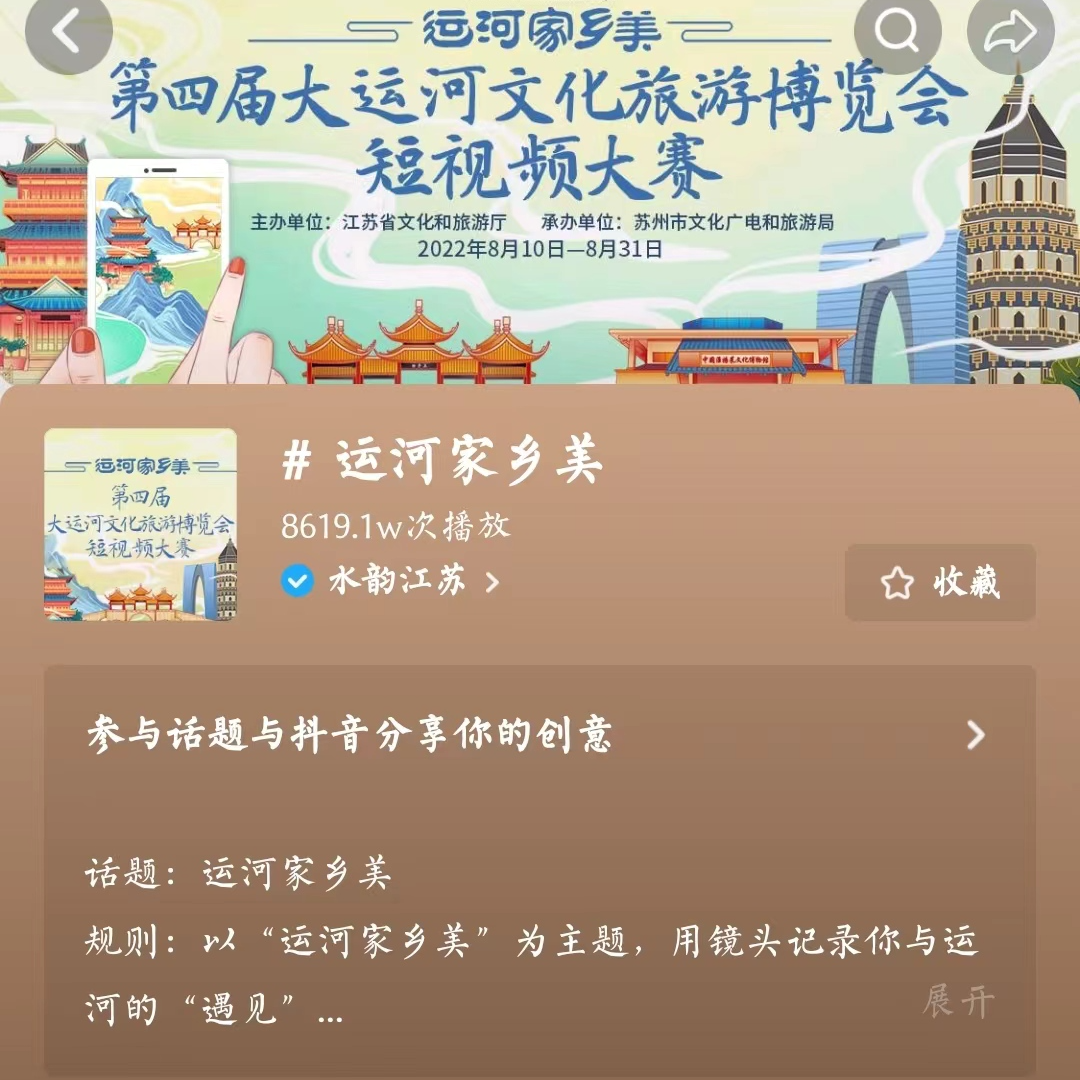Viewport: 1080px width, 1080px height.
Task: Open the 水韵江苏 account profile
Action: (396, 581)
